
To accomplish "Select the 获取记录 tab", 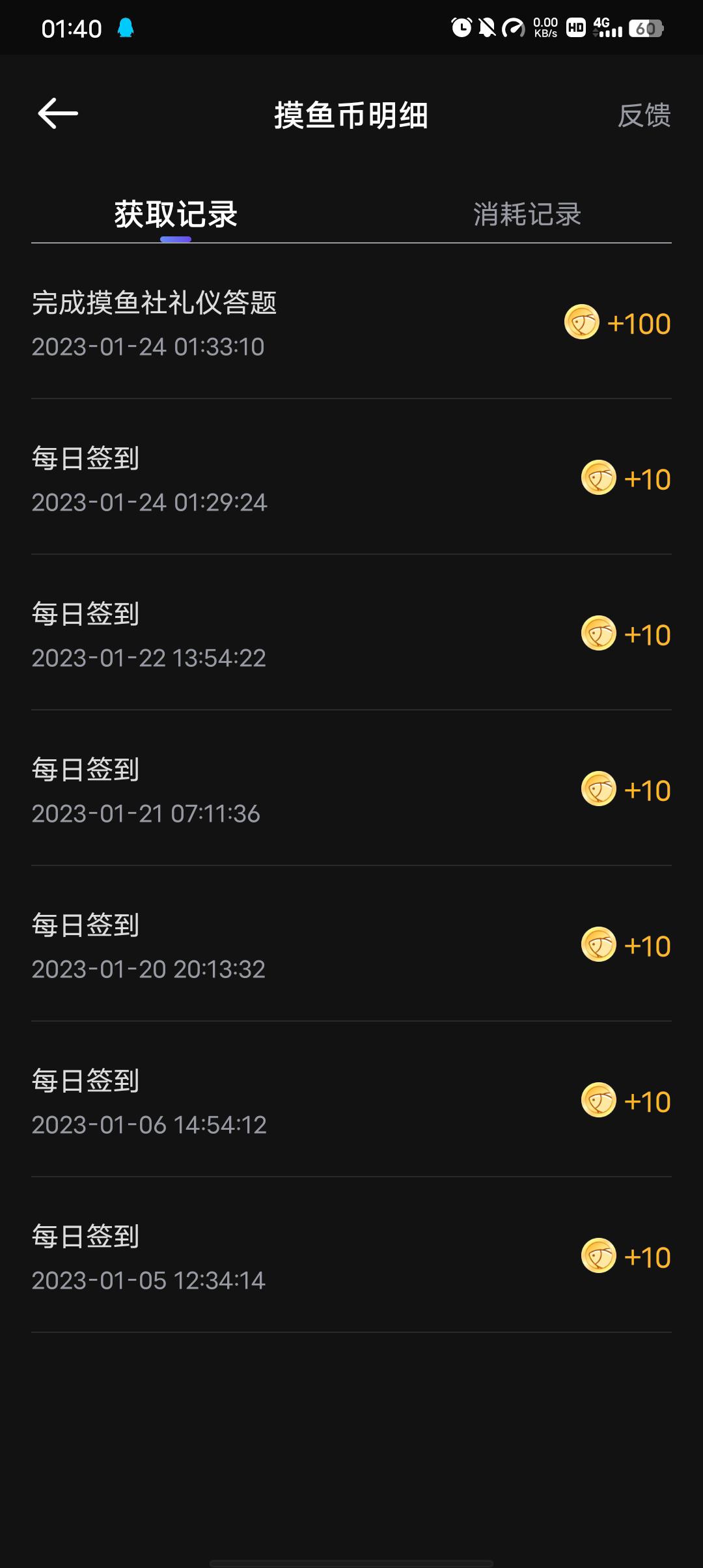I will [176, 214].
